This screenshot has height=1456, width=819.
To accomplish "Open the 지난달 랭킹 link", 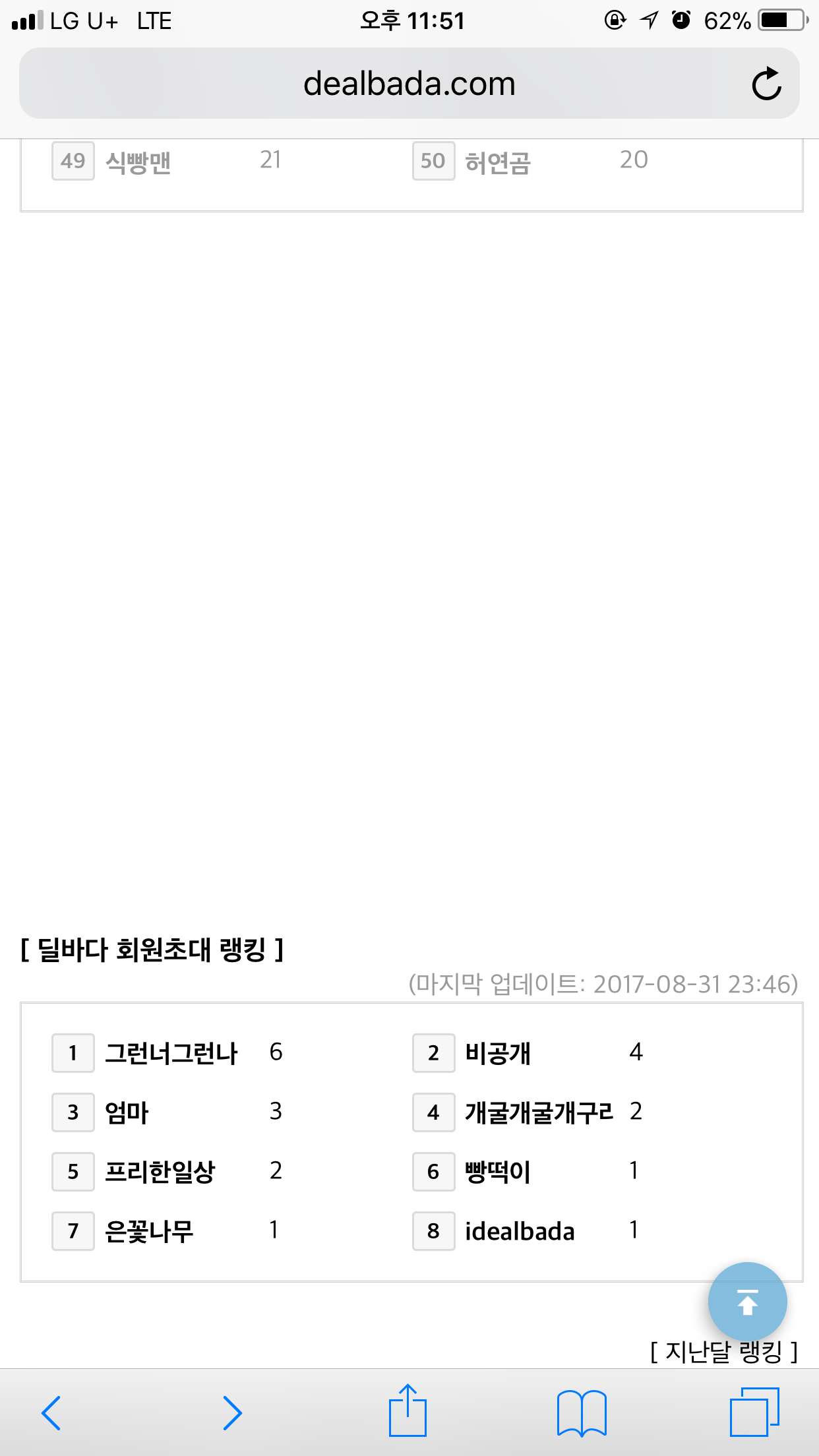I will click(723, 1352).
